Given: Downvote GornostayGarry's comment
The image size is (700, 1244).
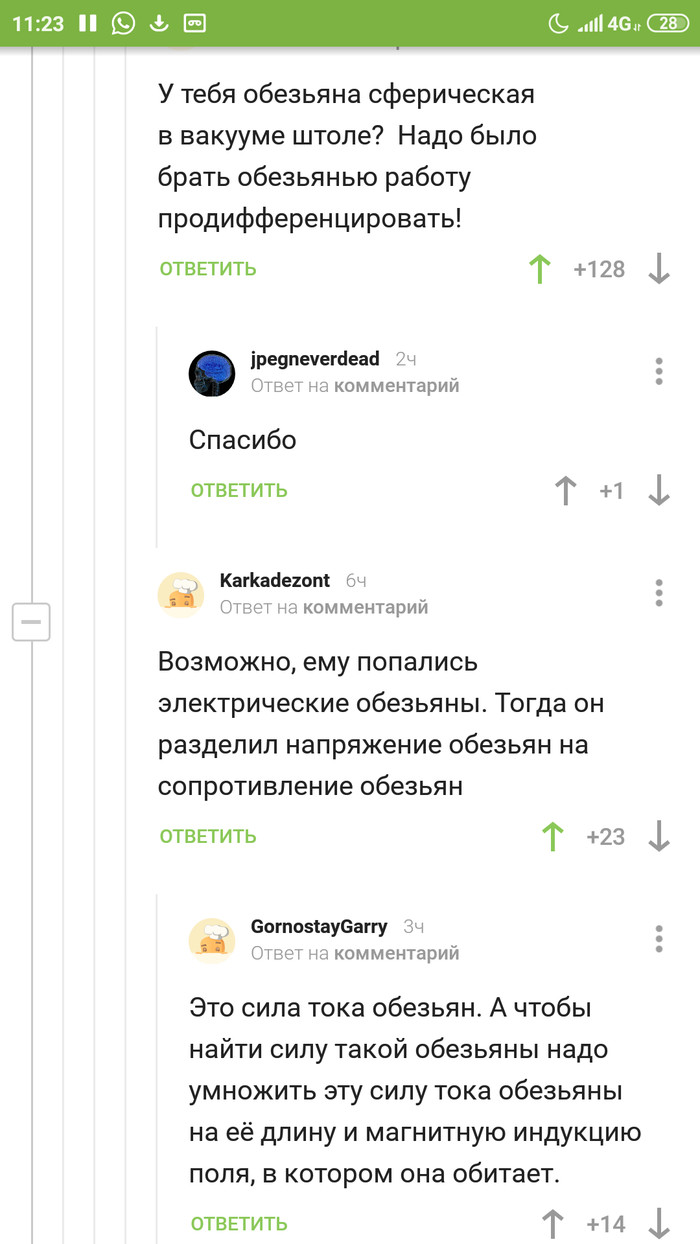Looking at the screenshot, I should pos(659,1223).
